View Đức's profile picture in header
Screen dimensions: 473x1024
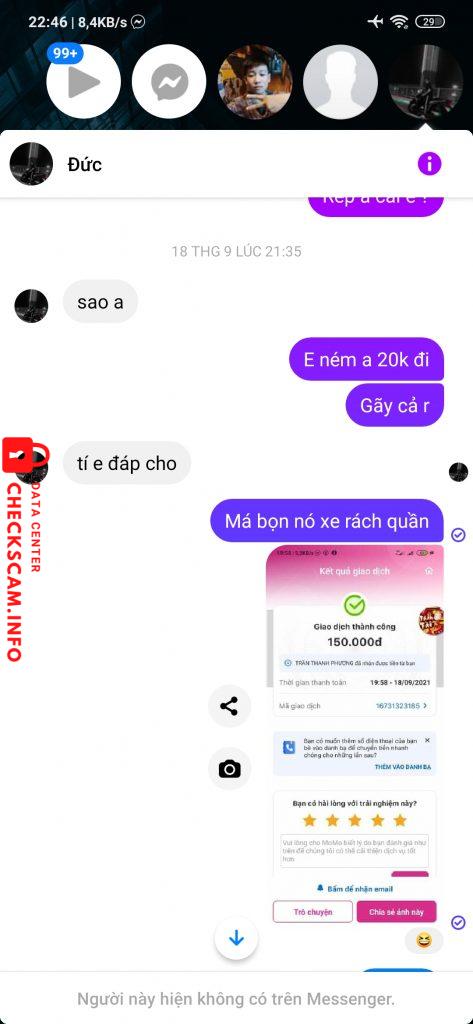[x=31, y=164]
